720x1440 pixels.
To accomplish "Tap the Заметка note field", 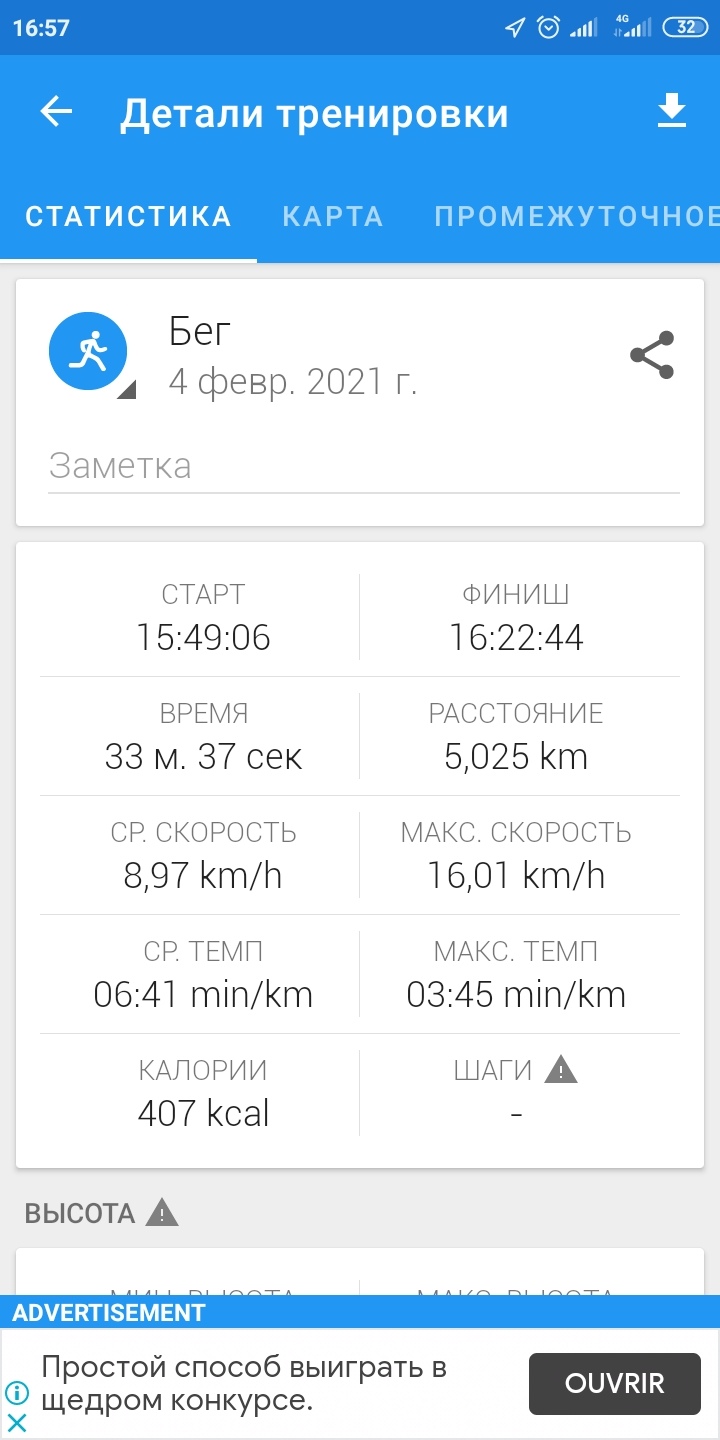I will 363,466.
